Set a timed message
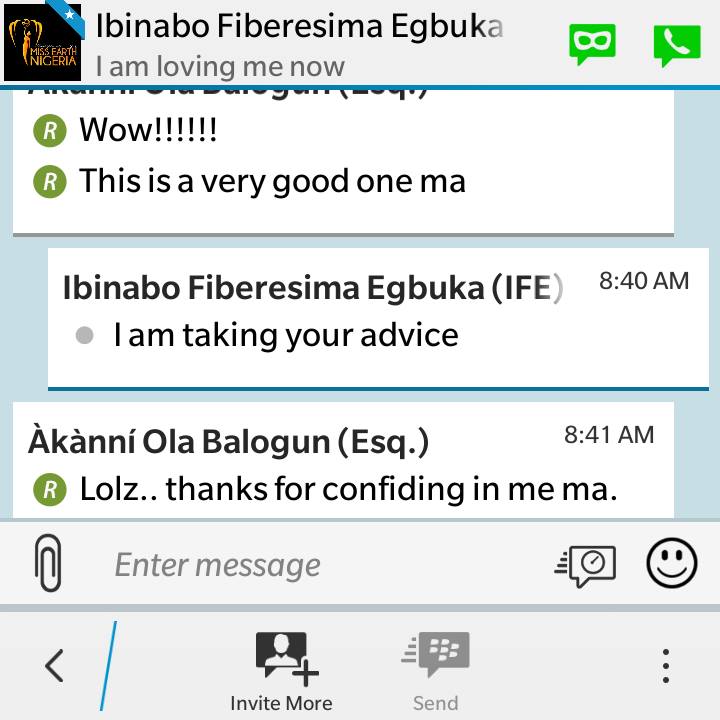The image size is (720, 720). (586, 564)
